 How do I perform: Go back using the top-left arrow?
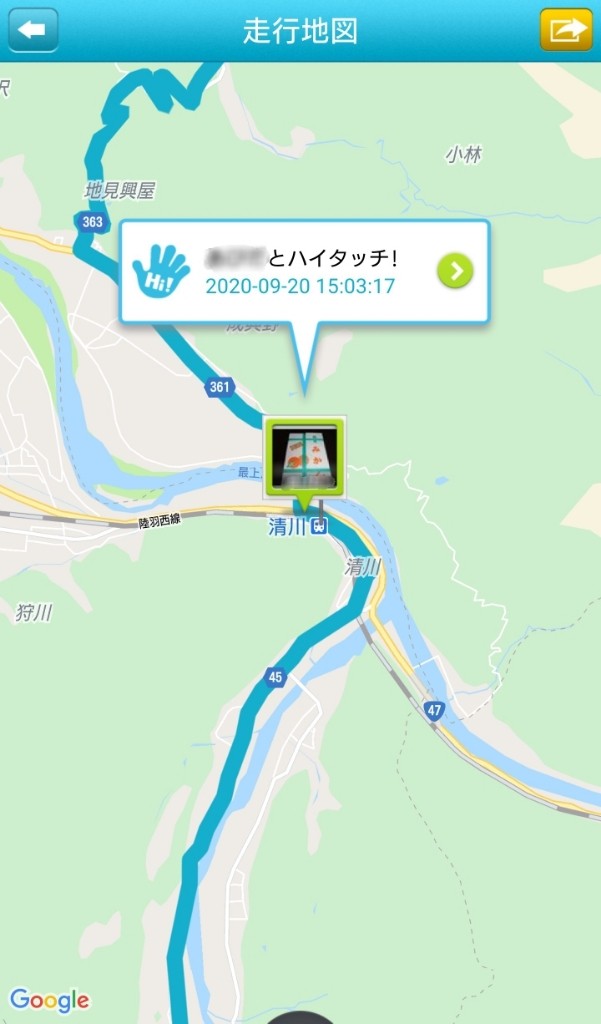tap(33, 30)
